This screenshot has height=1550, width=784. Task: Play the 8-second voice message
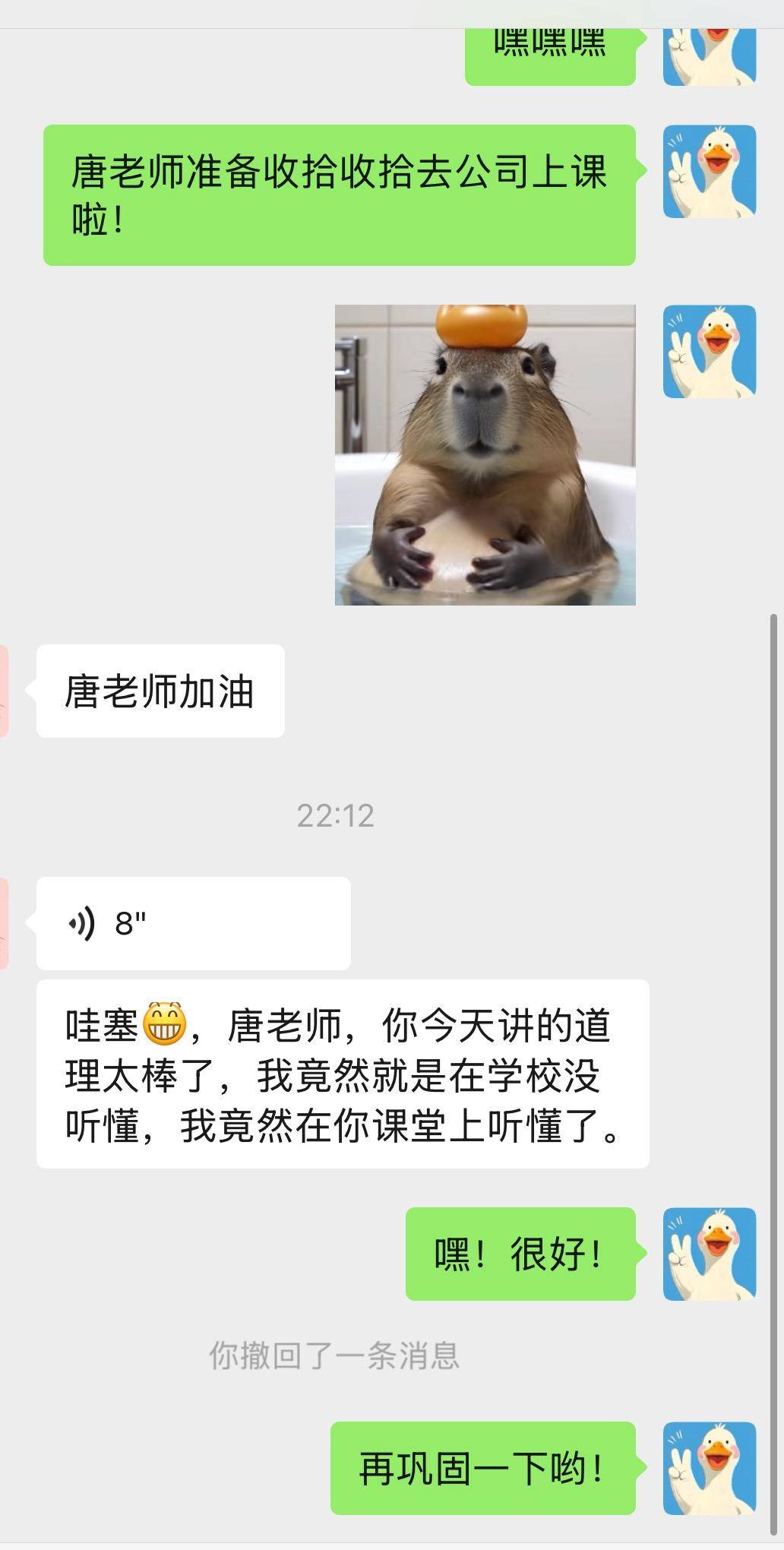[x=194, y=922]
